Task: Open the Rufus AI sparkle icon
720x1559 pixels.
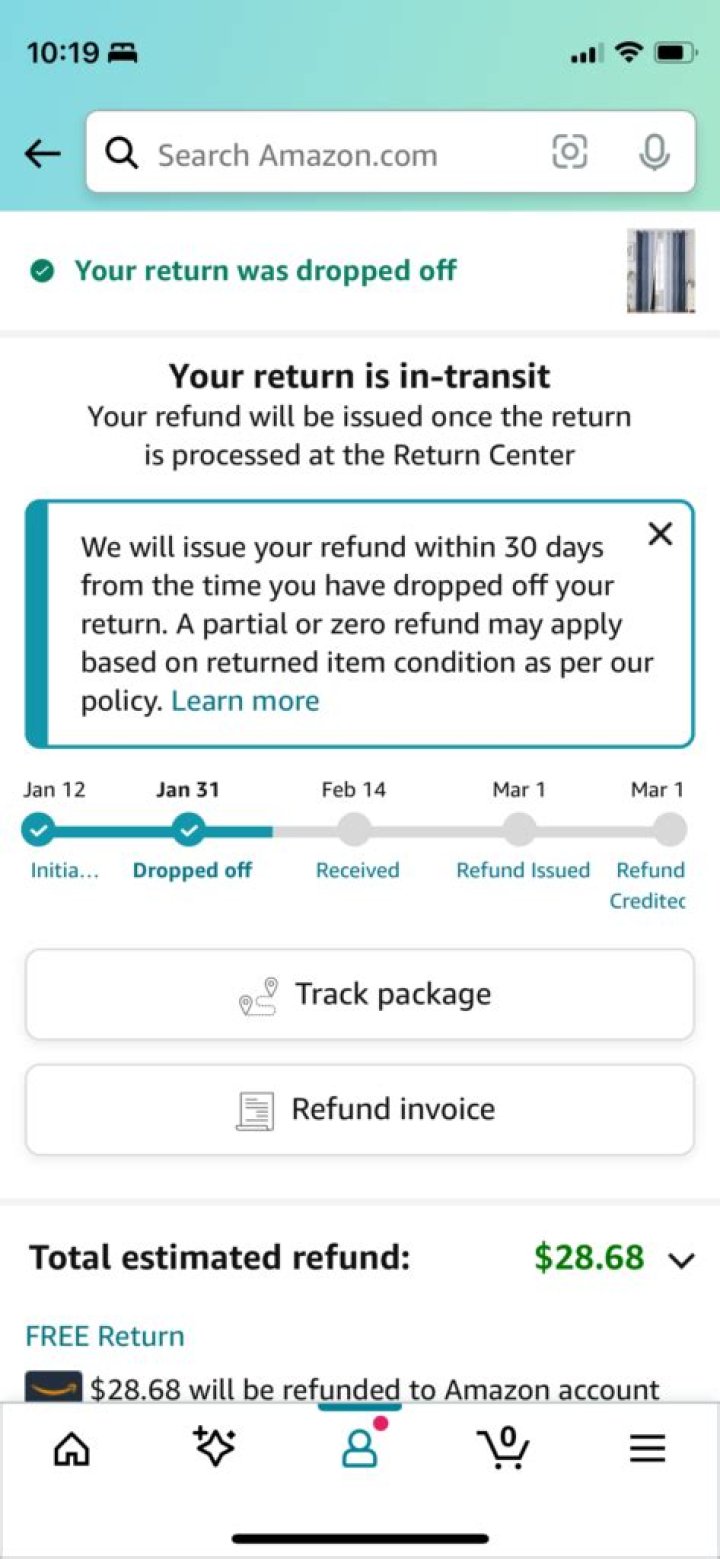Action: coord(215,1447)
